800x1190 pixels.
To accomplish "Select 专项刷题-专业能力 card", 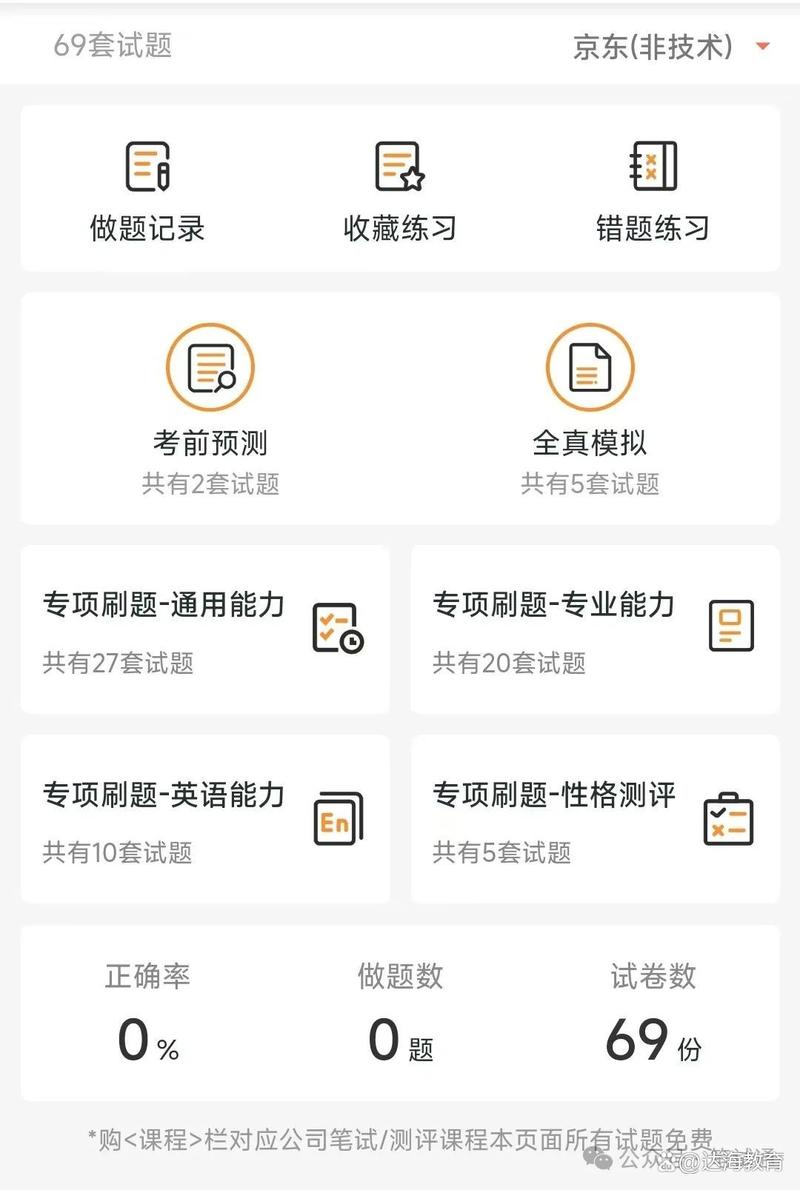I will coord(595,630).
